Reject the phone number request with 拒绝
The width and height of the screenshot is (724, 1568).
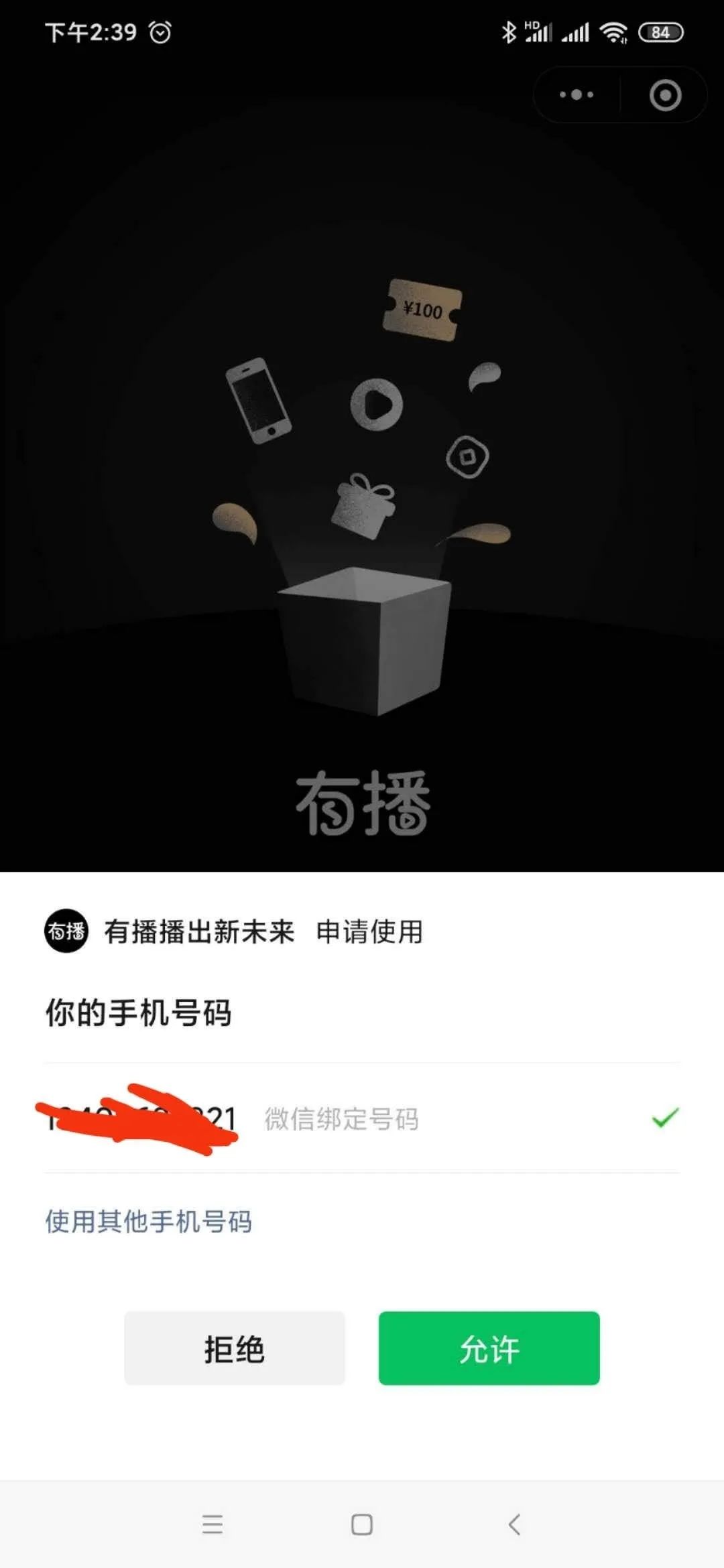(x=235, y=1348)
